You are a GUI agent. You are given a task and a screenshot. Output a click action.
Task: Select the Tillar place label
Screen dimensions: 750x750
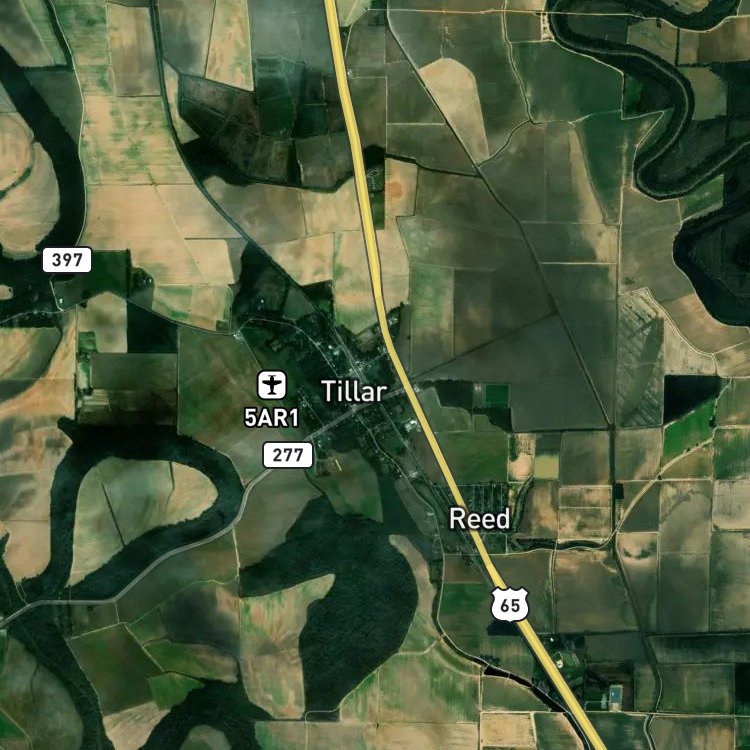coord(354,391)
